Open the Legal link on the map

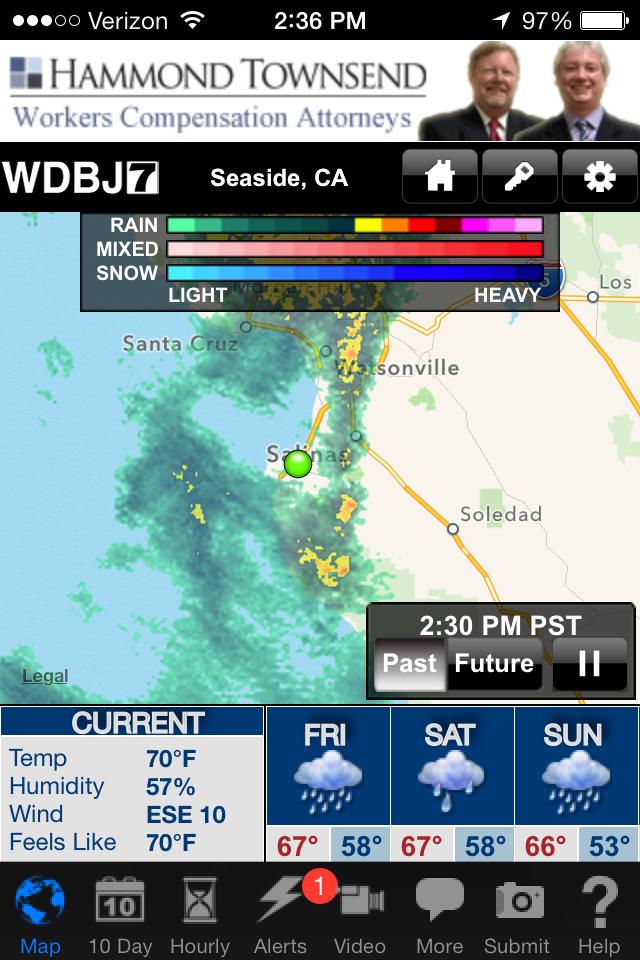[x=45, y=676]
